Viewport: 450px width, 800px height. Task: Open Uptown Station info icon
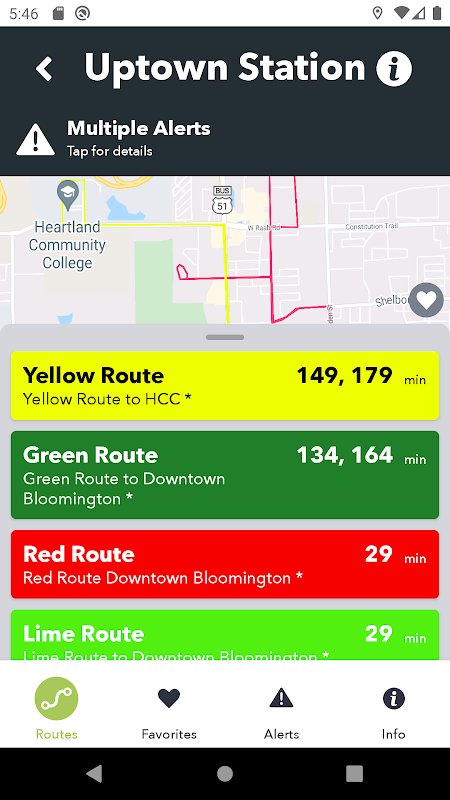click(x=394, y=68)
